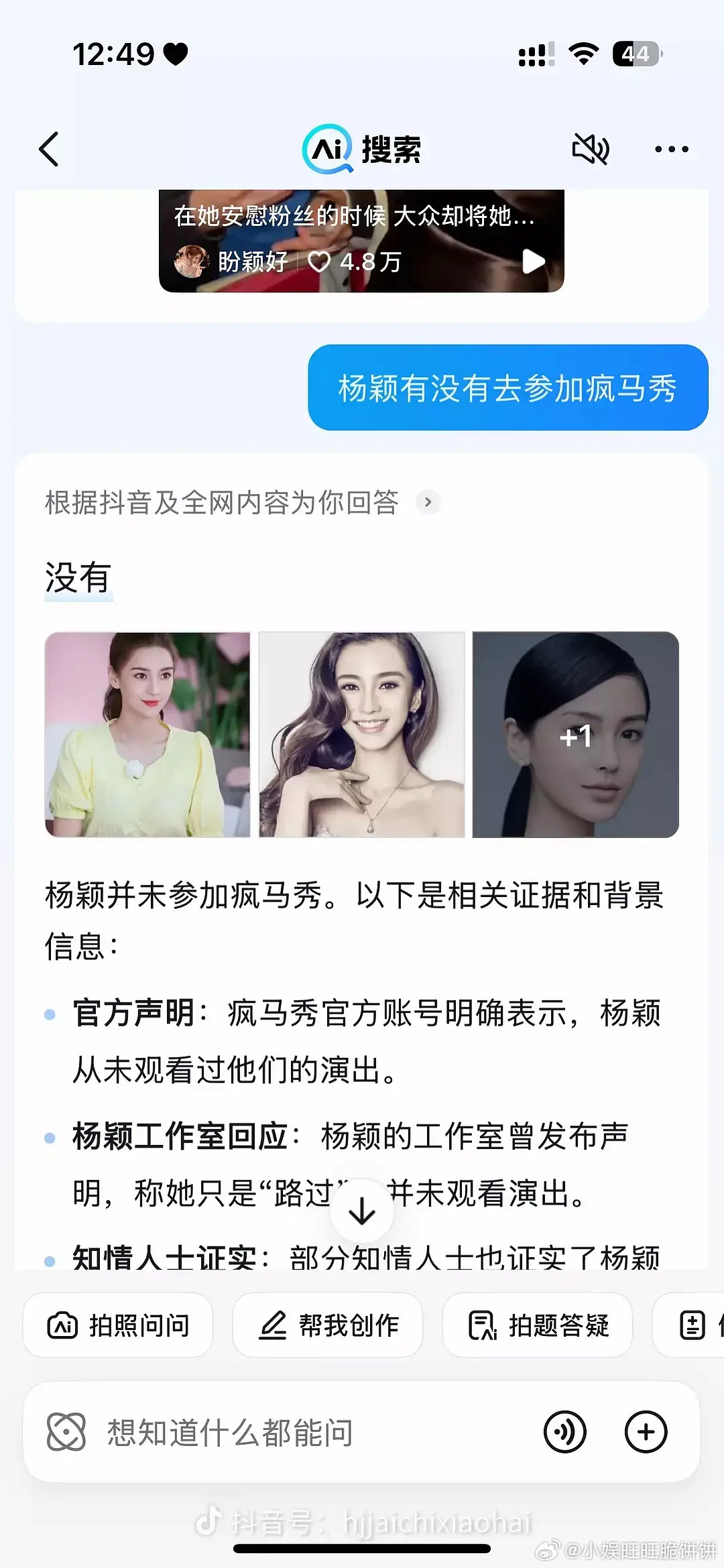Open the three-dot overflow menu
724x1568 pixels.
pos(672,149)
